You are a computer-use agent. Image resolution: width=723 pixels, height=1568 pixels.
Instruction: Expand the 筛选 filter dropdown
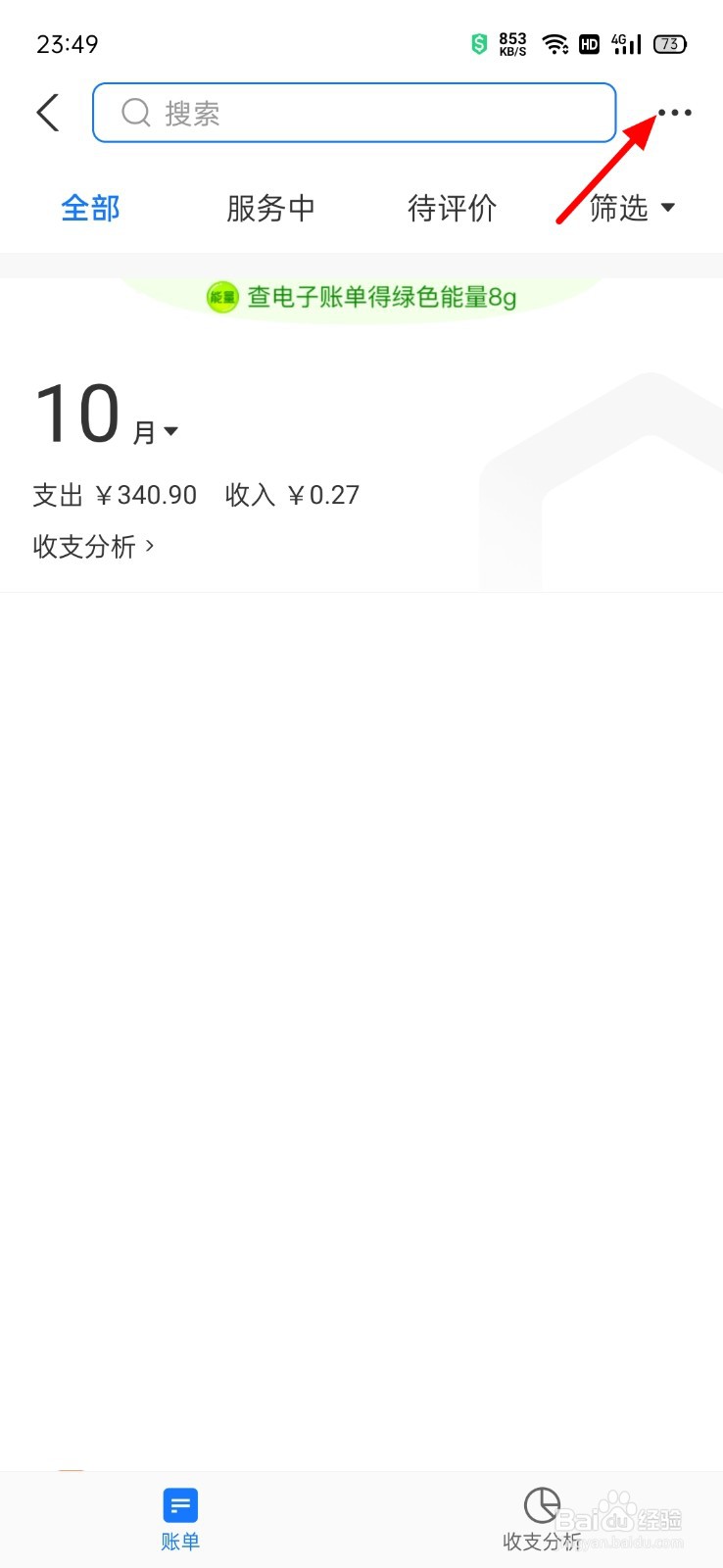coord(632,208)
